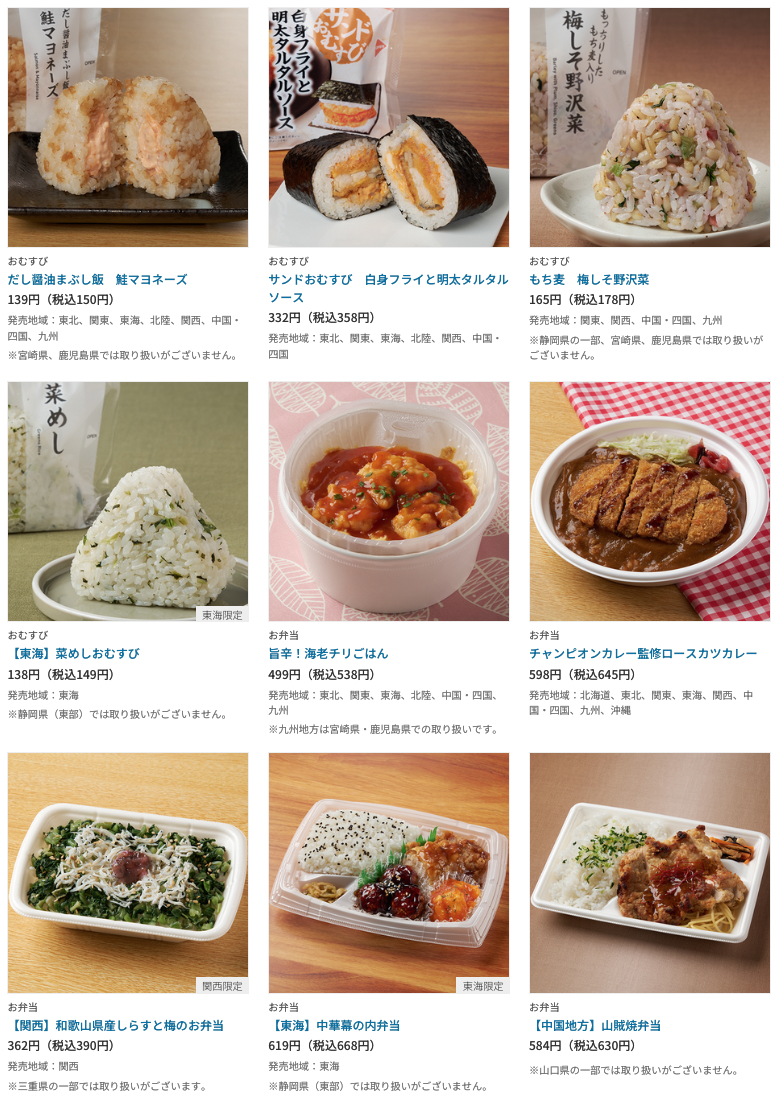Open the だし醤油まぶし飯 鮭マヨネーズ product link
This screenshot has width=777, height=1097.
point(97,279)
